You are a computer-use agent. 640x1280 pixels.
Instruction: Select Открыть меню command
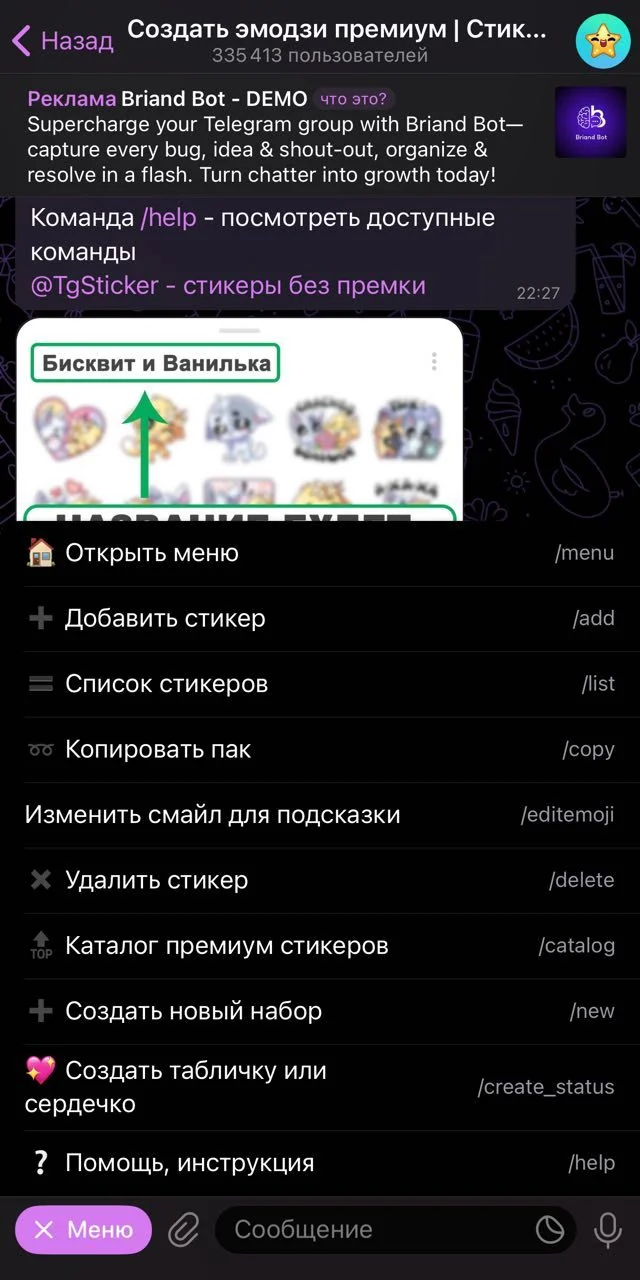point(320,553)
